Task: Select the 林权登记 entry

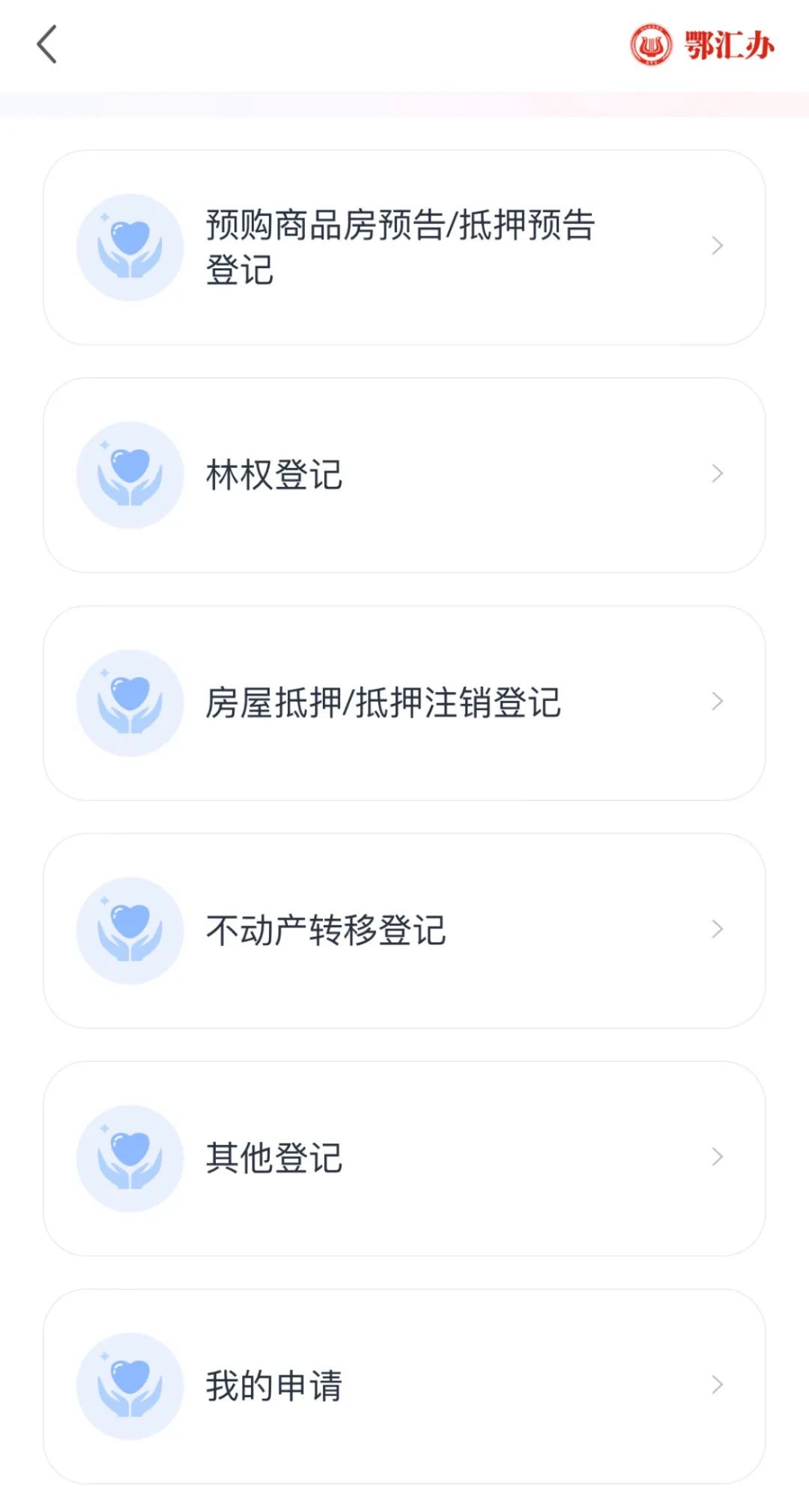Action: point(403,475)
